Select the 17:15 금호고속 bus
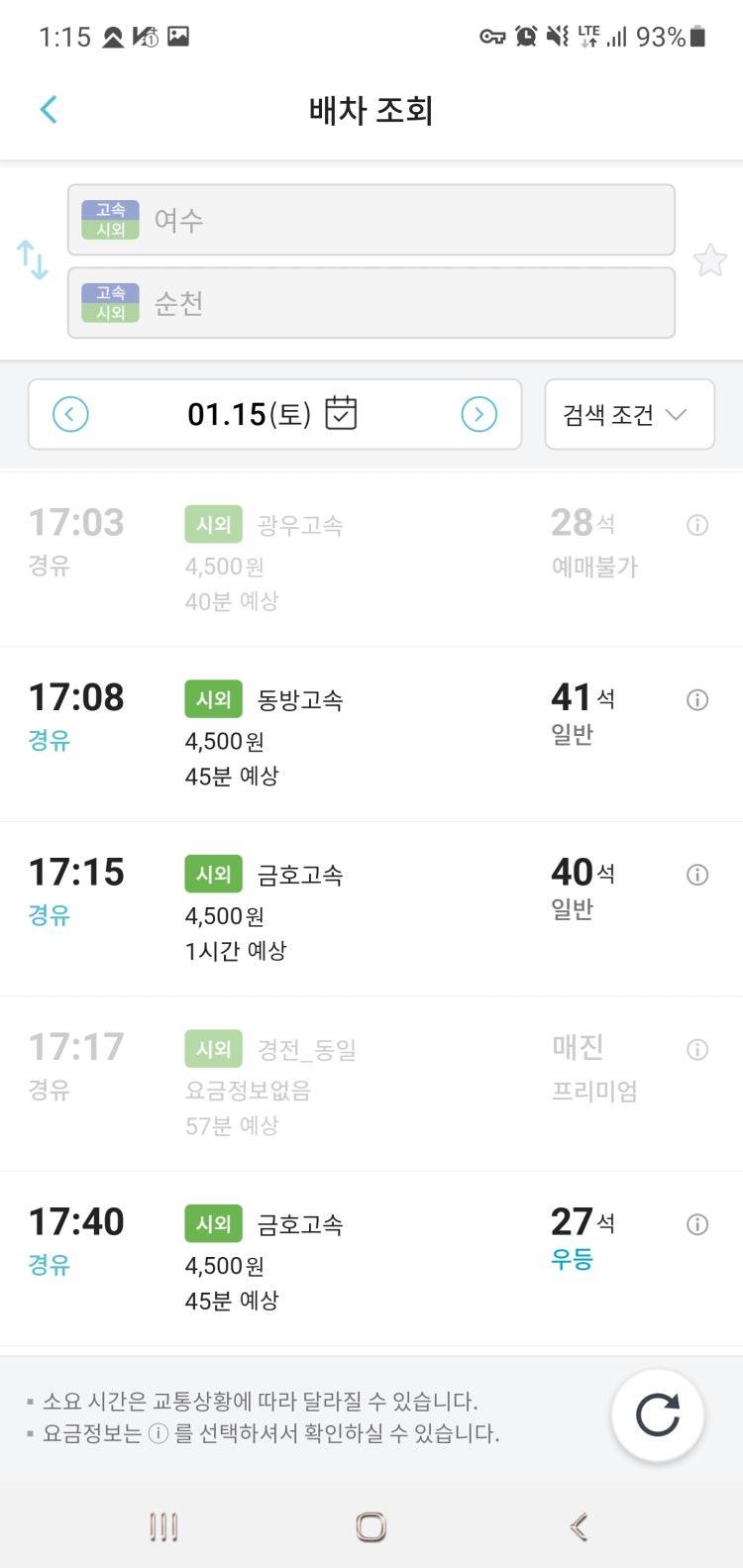Viewport: 743px width, 1568px height. pos(371,909)
